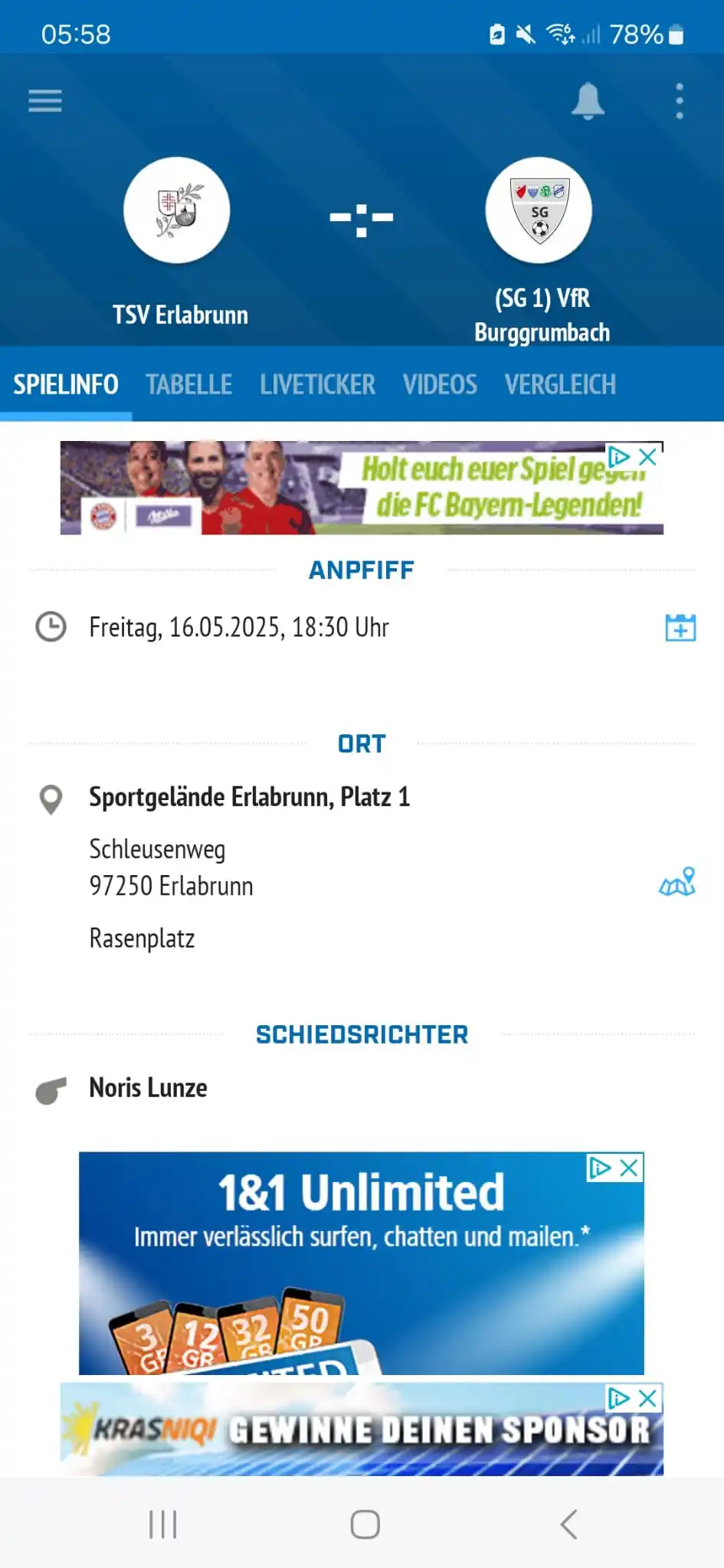Open the map for Sportgelände Erlabrunn
This screenshot has height=1568, width=724.
677,882
